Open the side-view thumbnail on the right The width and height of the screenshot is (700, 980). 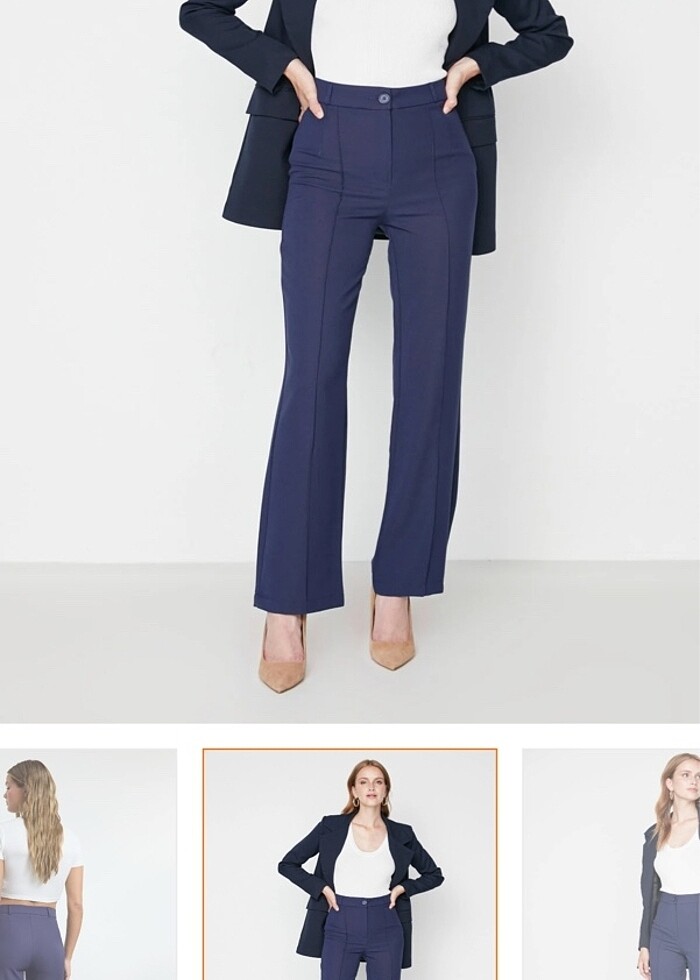612,865
